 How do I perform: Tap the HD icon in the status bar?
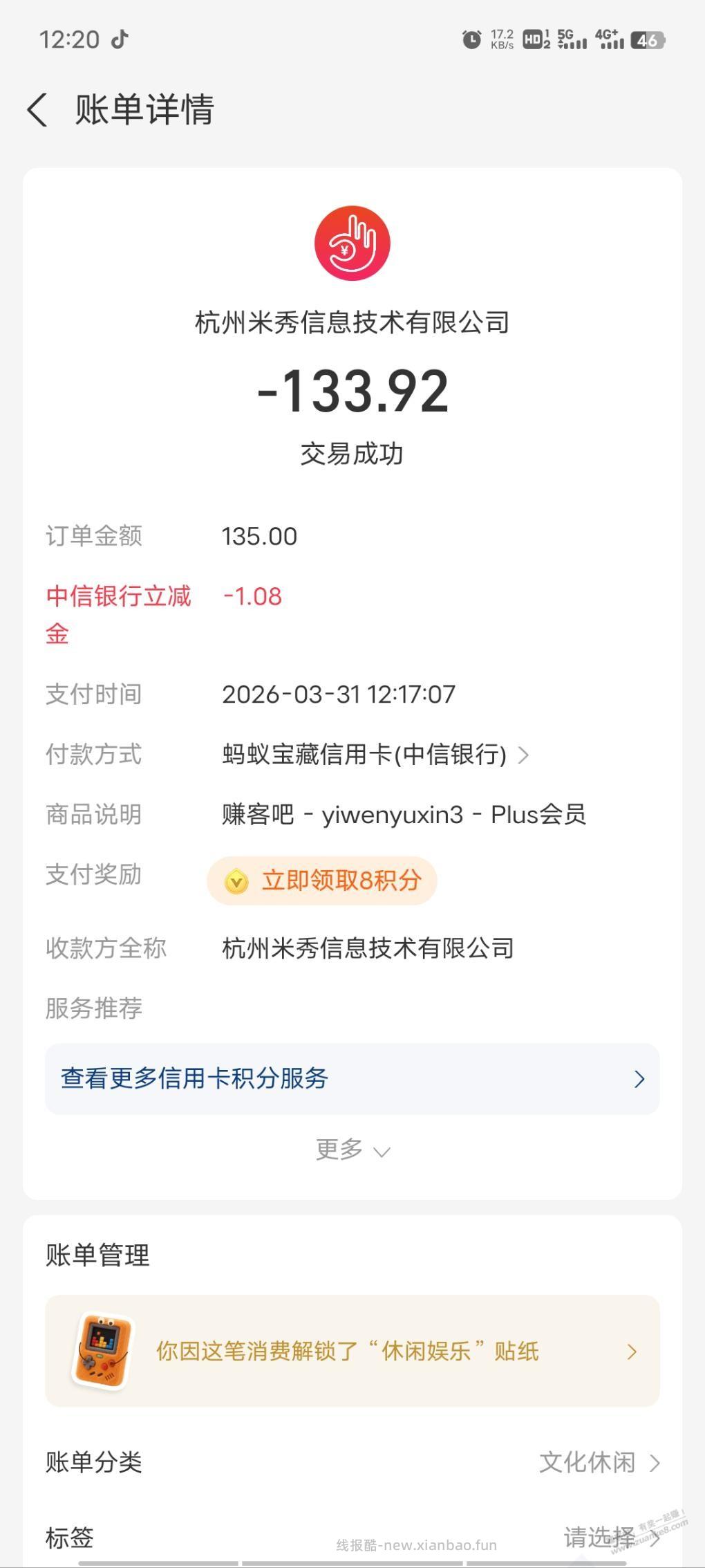(532, 40)
